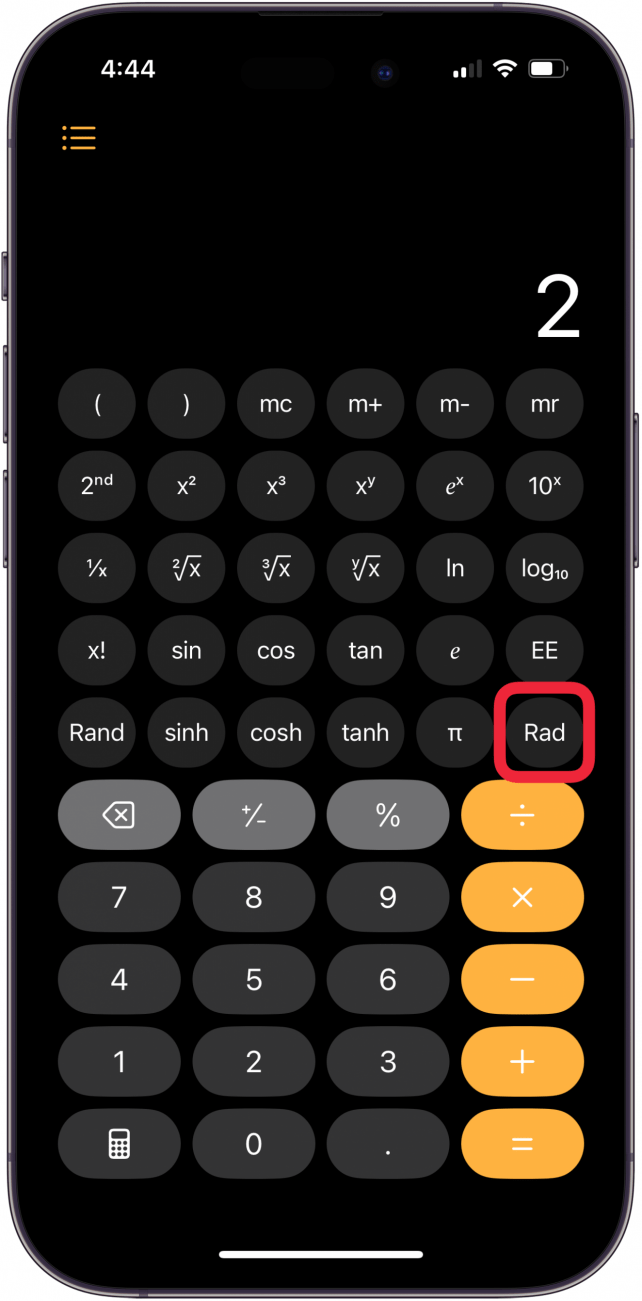This screenshot has height=1301, width=642.
Task: Square the value with x²
Action: tap(186, 486)
